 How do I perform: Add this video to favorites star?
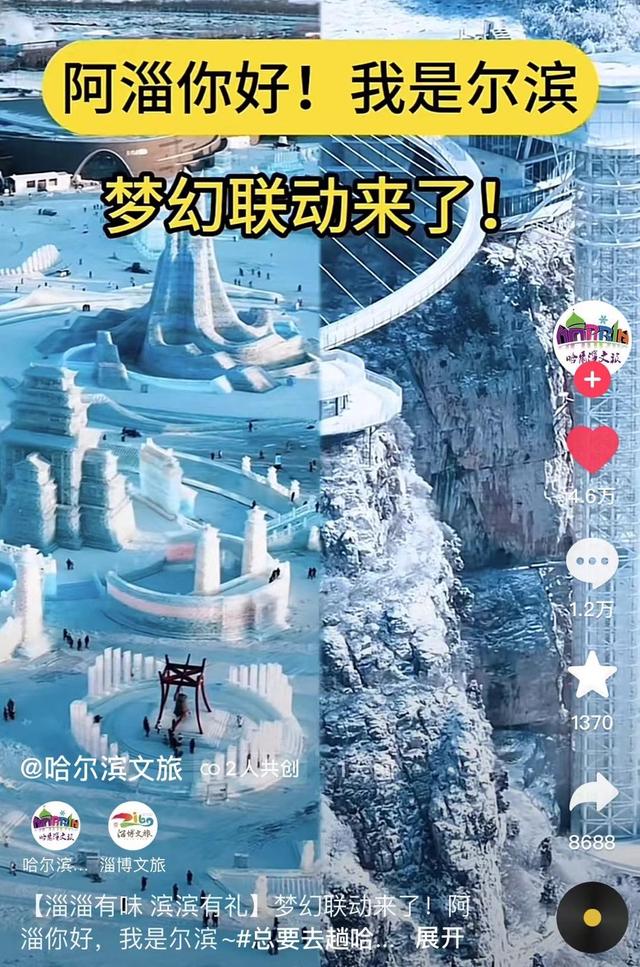click(x=592, y=675)
